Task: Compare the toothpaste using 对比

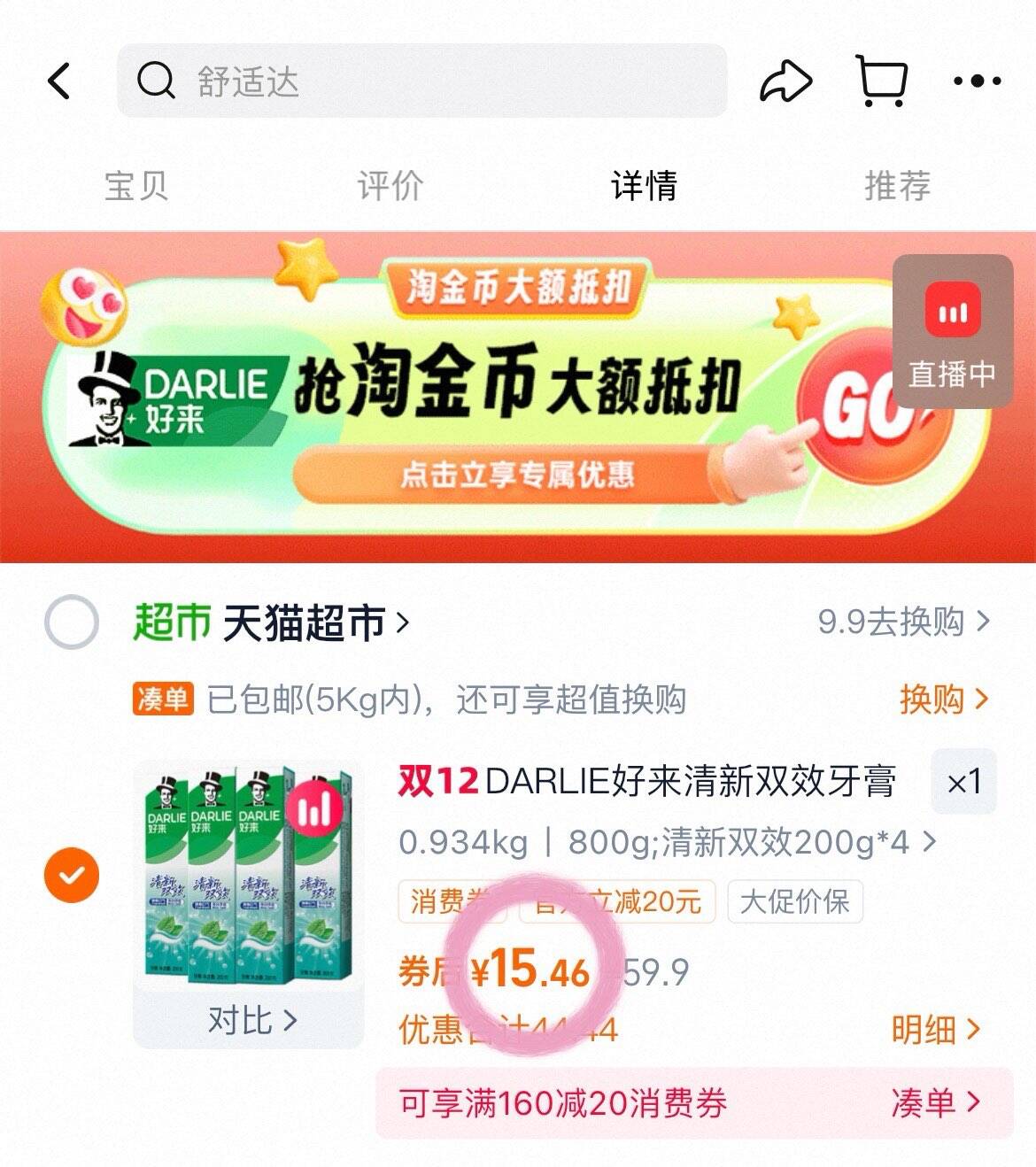Action: click(251, 1021)
